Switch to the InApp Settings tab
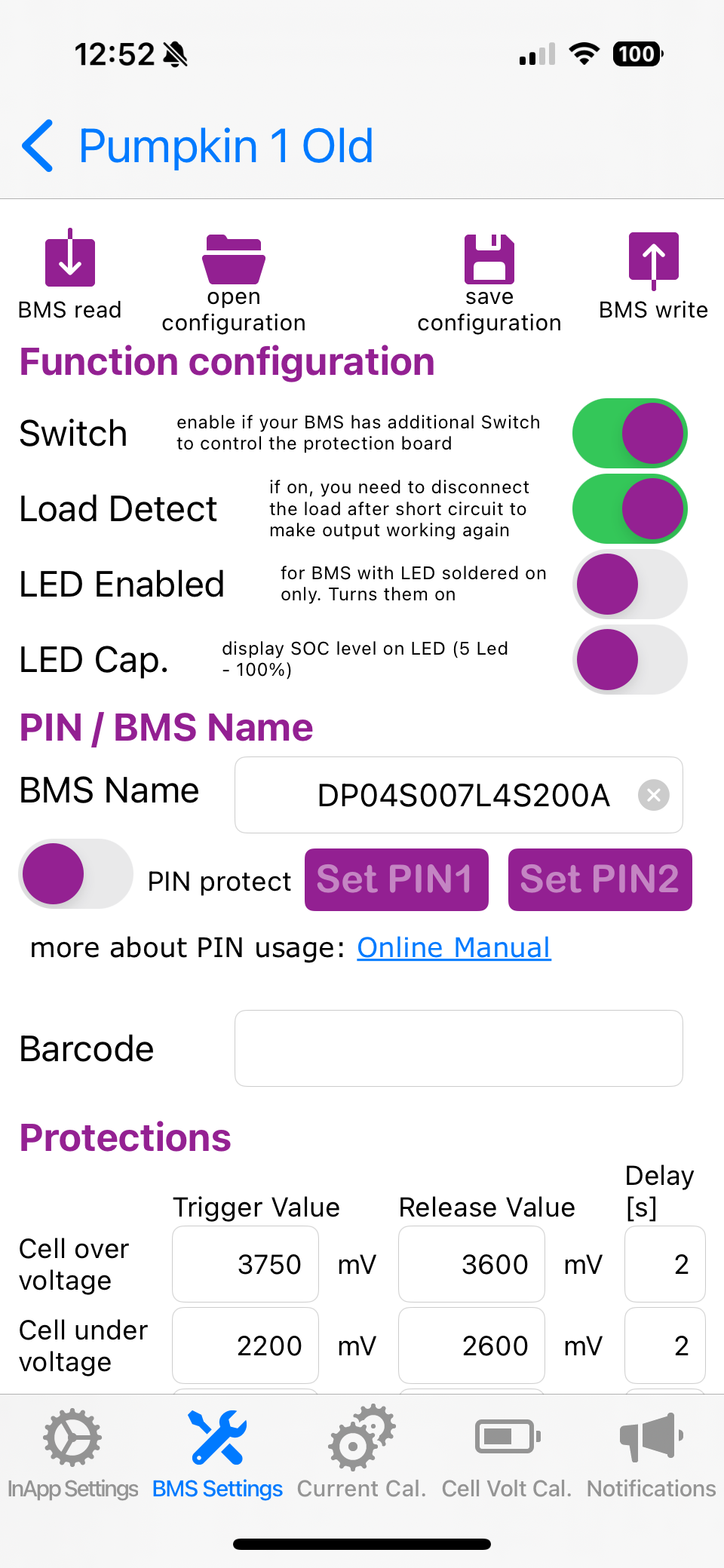Screen dimensions: 724x1568 coord(72,1453)
